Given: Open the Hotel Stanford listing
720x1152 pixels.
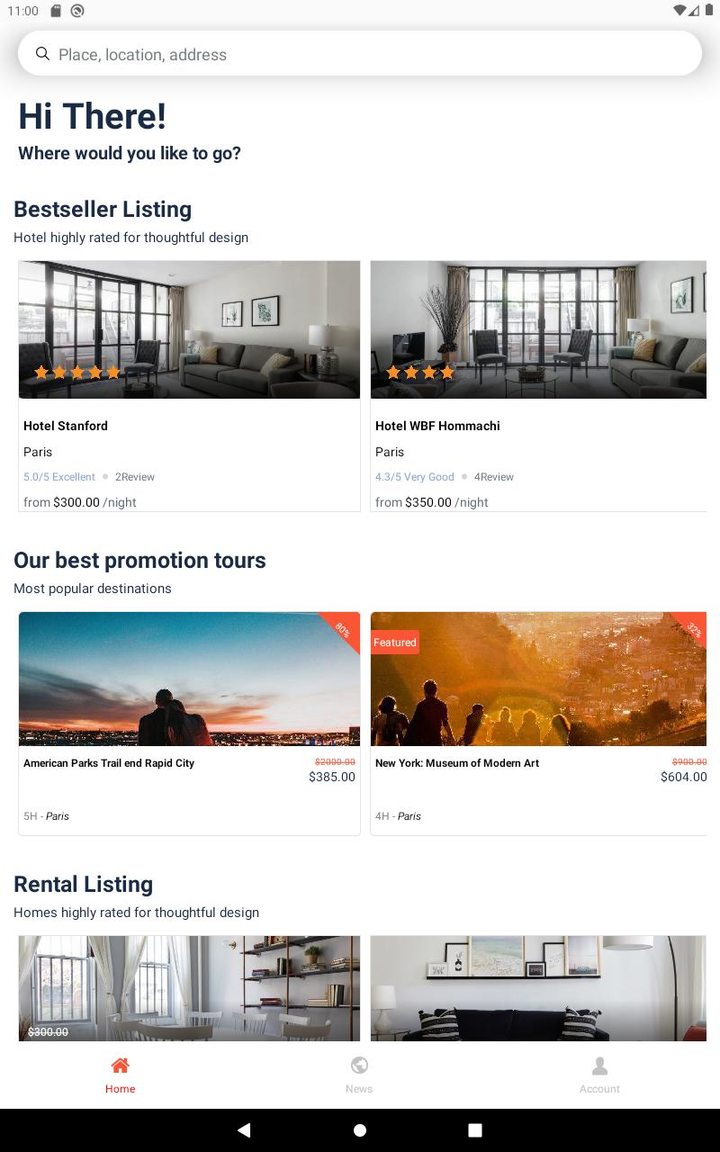Looking at the screenshot, I should [189, 385].
